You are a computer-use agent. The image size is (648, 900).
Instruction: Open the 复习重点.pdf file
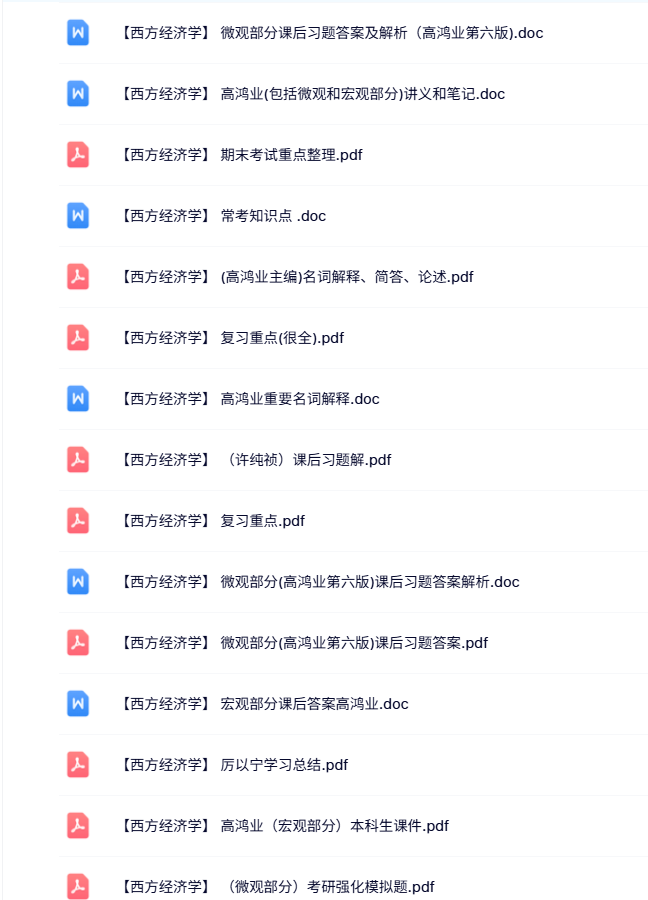tap(212, 521)
